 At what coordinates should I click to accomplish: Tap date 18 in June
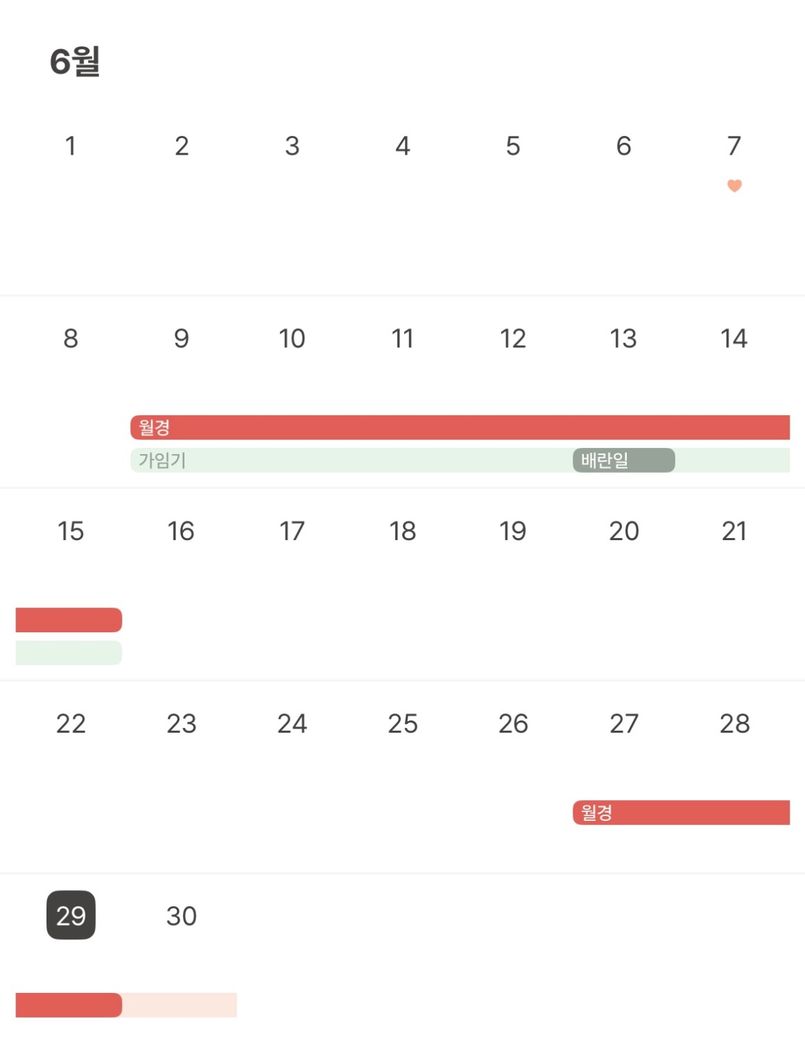coord(402,531)
